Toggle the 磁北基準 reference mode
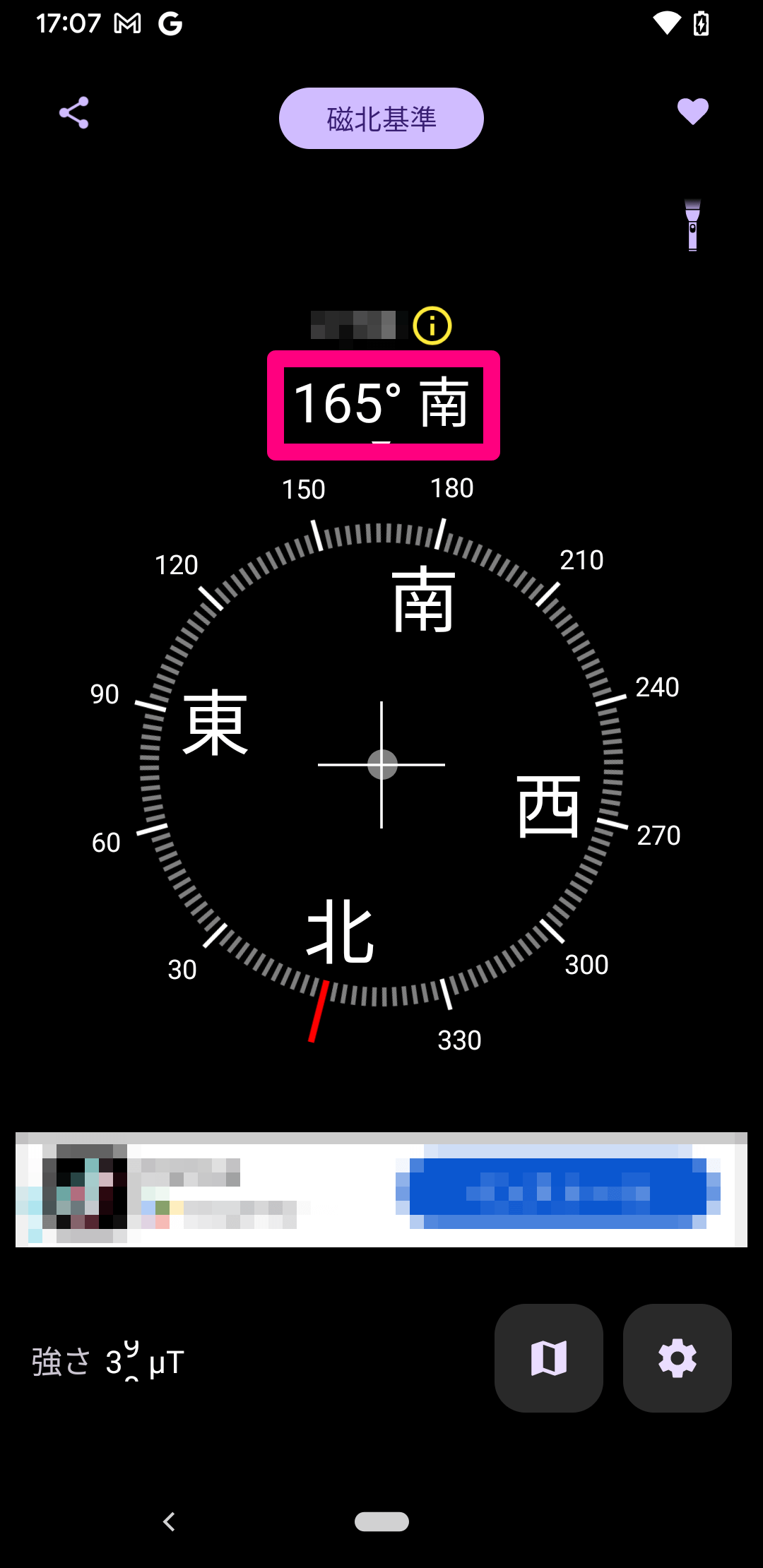763x1568 pixels. click(x=381, y=119)
